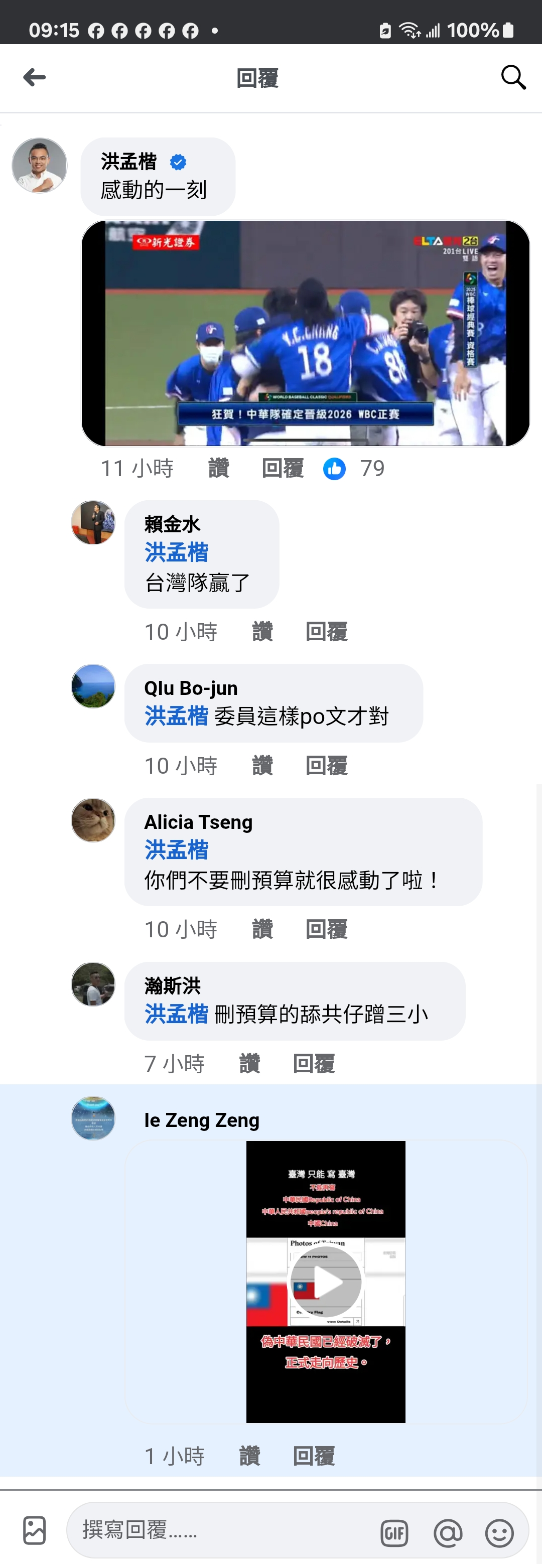
Task: Reply to 洪孟楷's comment
Action: (x=283, y=468)
